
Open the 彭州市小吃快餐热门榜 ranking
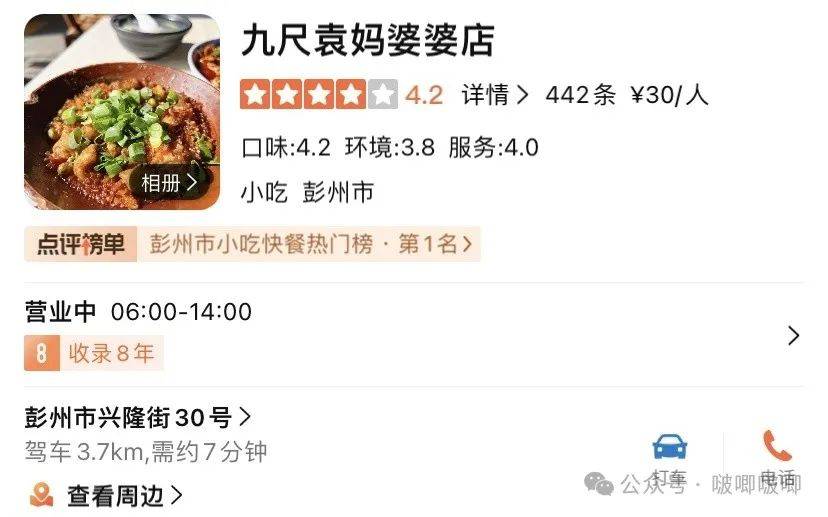[x=311, y=244]
